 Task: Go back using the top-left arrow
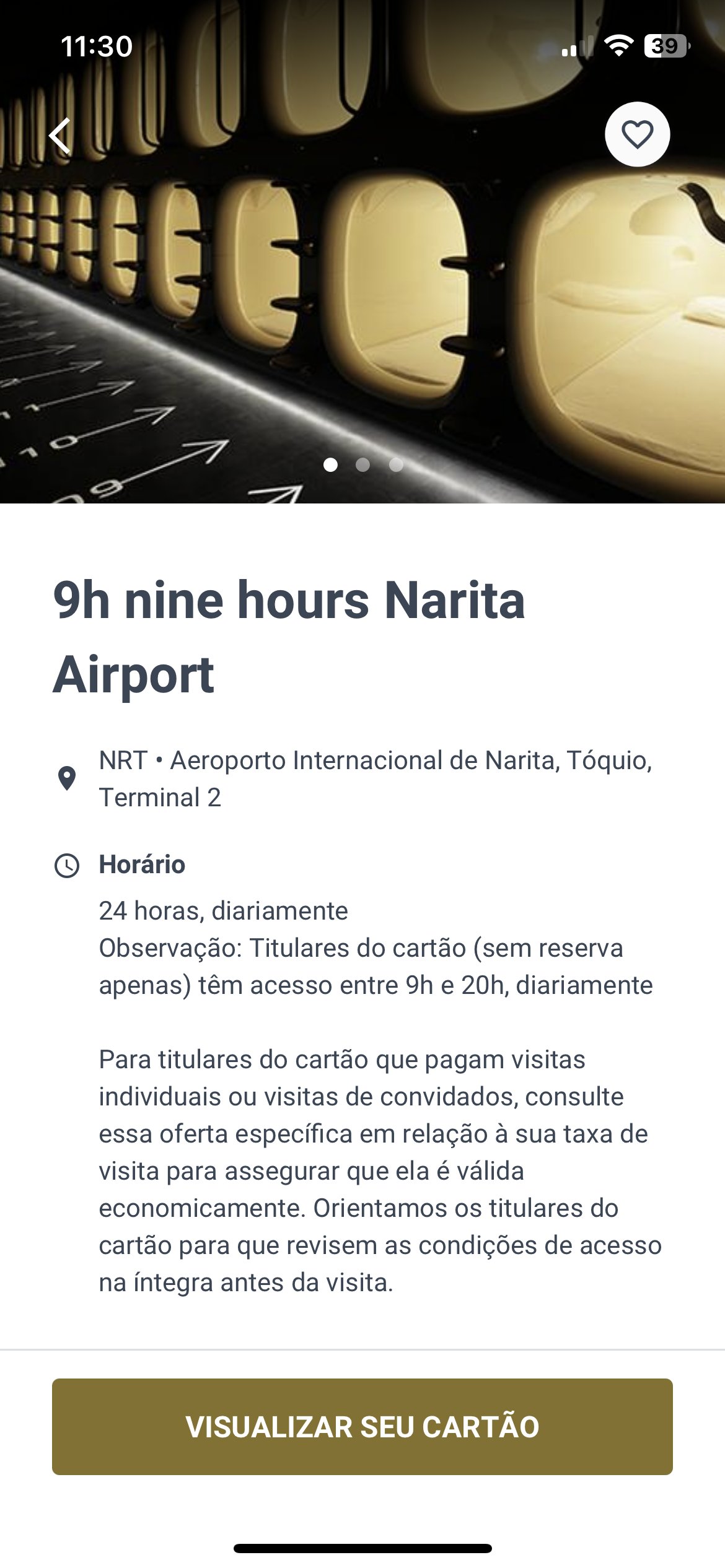pyautogui.click(x=61, y=135)
